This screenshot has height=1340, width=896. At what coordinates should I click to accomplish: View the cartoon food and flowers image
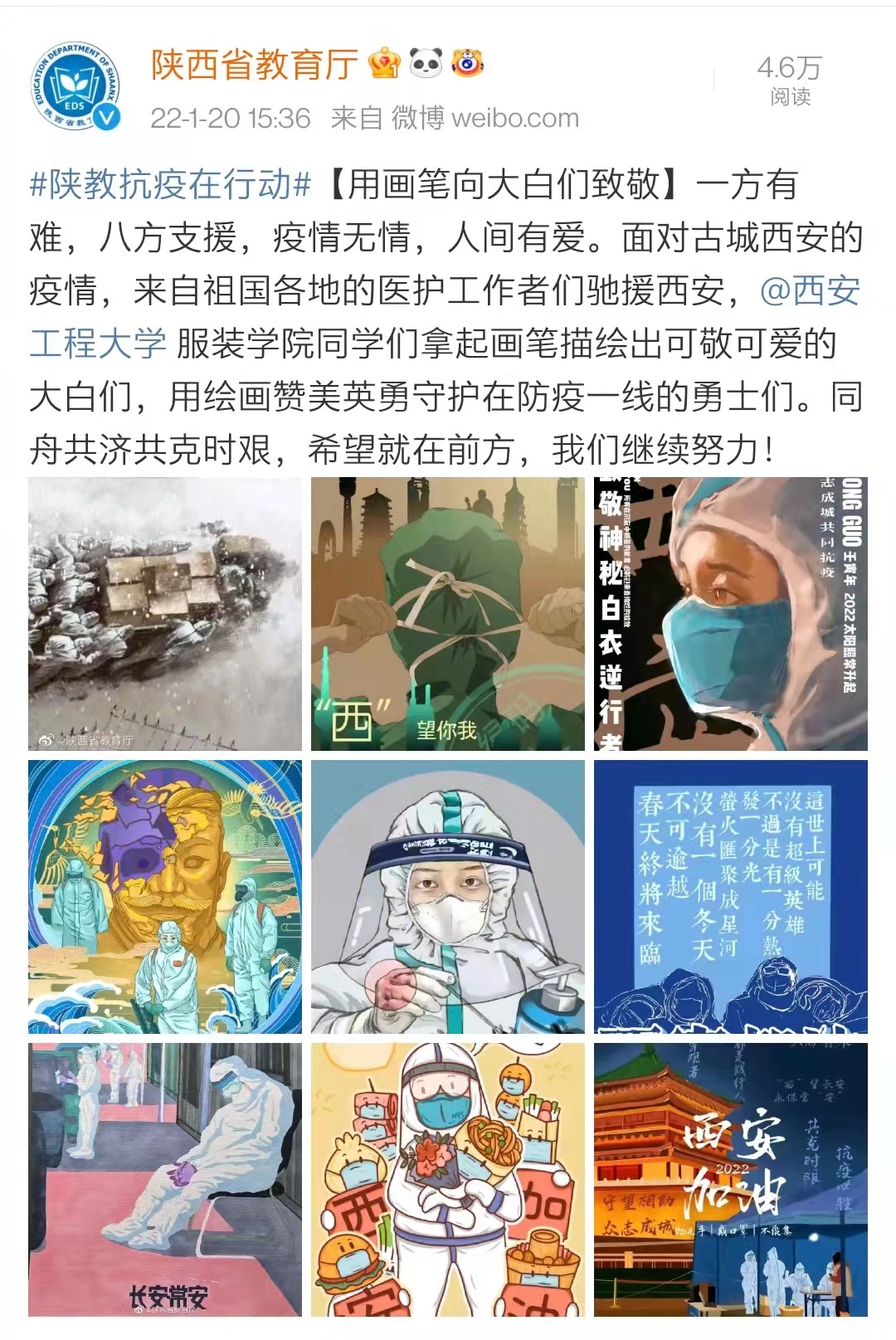(x=448, y=1180)
